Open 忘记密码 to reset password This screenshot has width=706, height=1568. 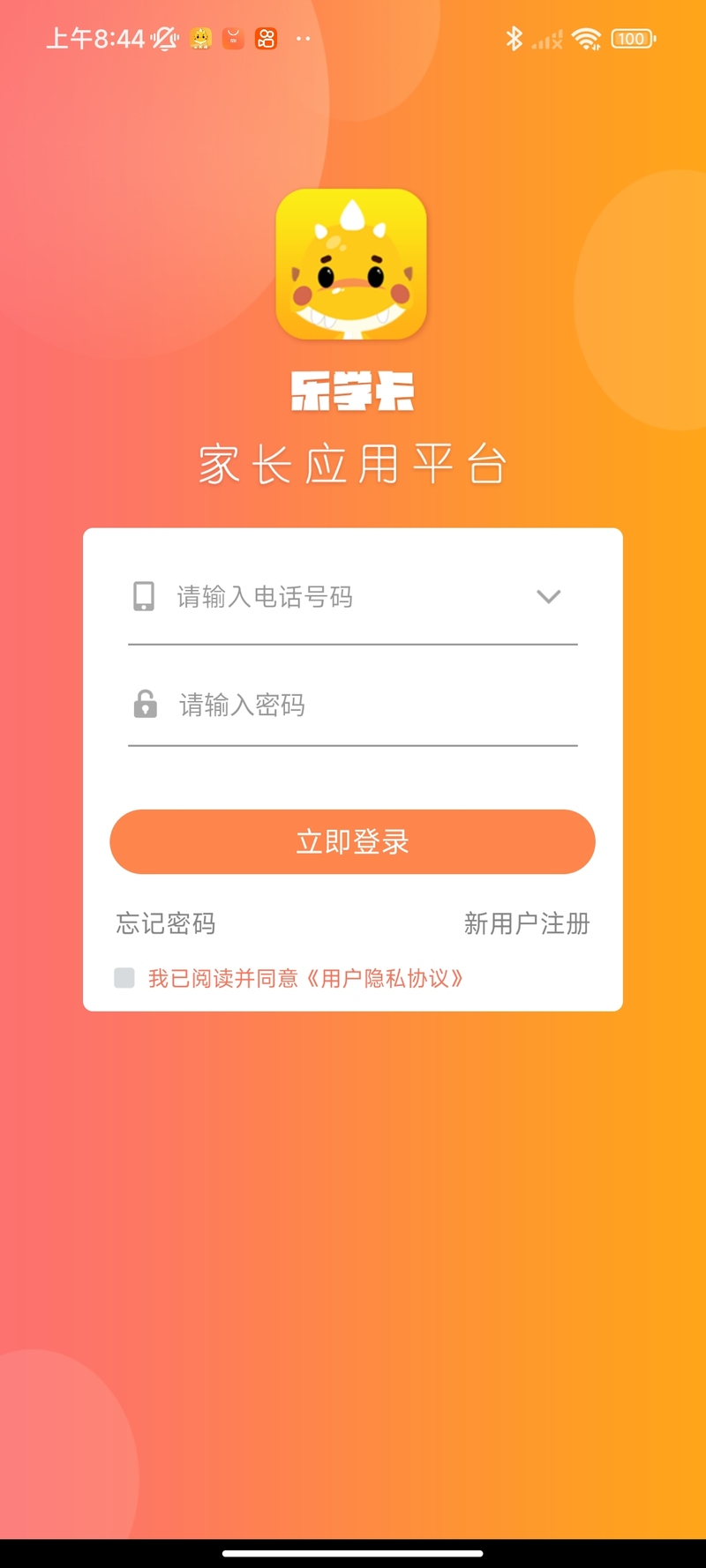[x=166, y=923]
